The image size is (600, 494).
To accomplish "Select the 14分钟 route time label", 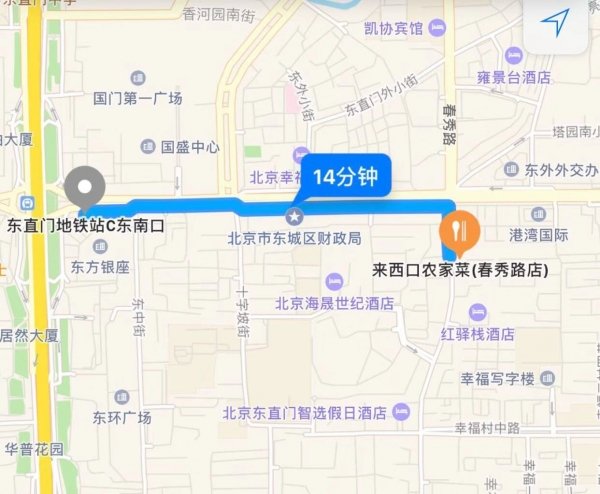I will point(344,177).
